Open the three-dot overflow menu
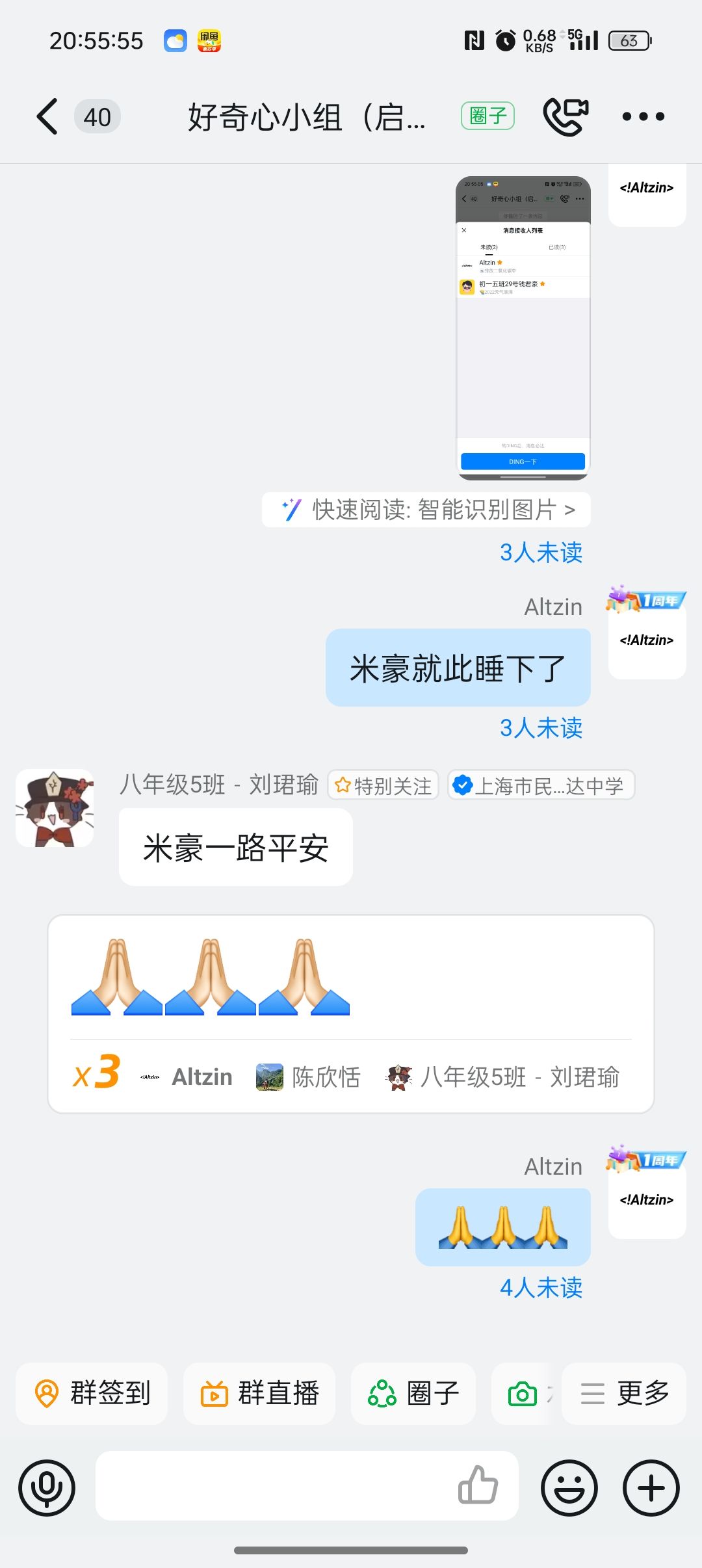The height and width of the screenshot is (1568, 702). (643, 116)
